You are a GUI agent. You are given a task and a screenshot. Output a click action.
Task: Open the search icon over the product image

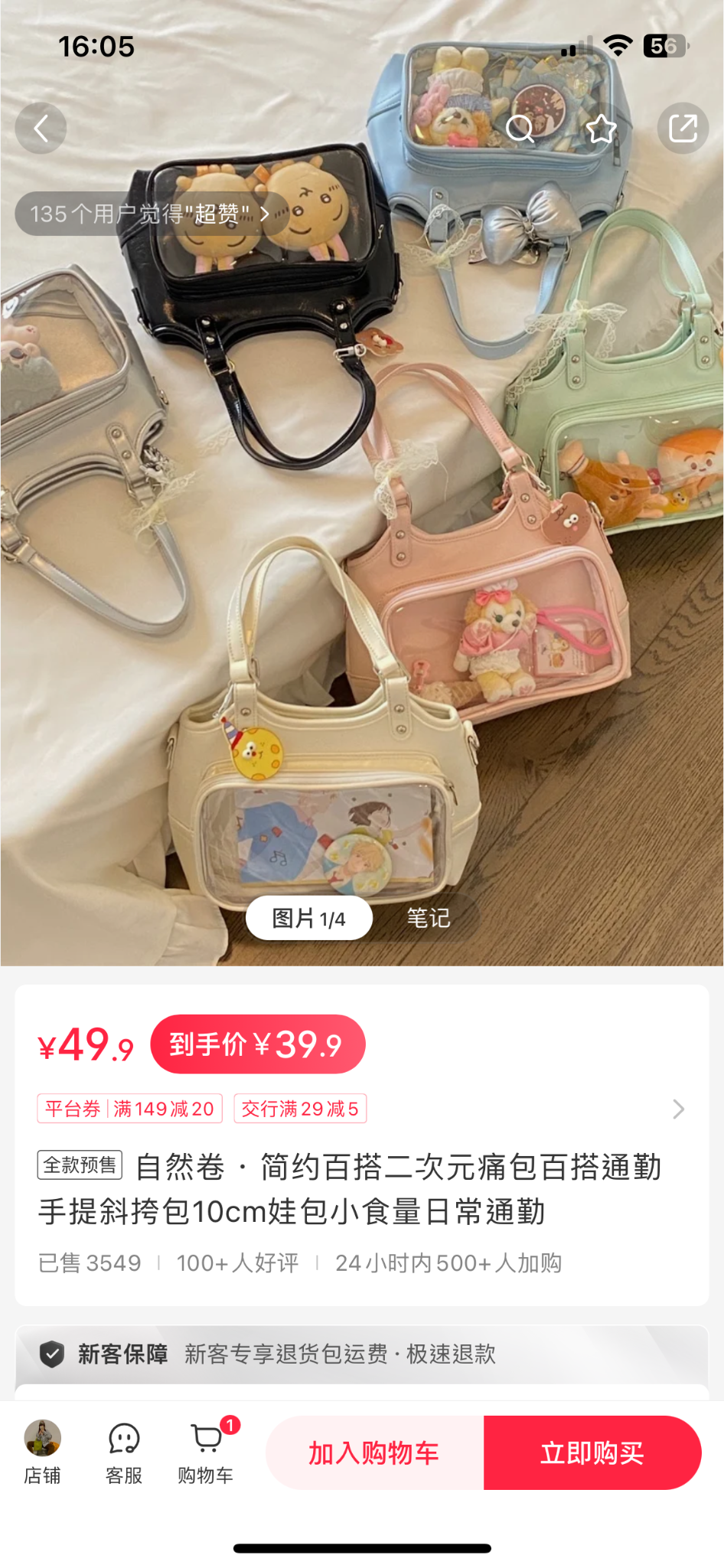click(520, 129)
